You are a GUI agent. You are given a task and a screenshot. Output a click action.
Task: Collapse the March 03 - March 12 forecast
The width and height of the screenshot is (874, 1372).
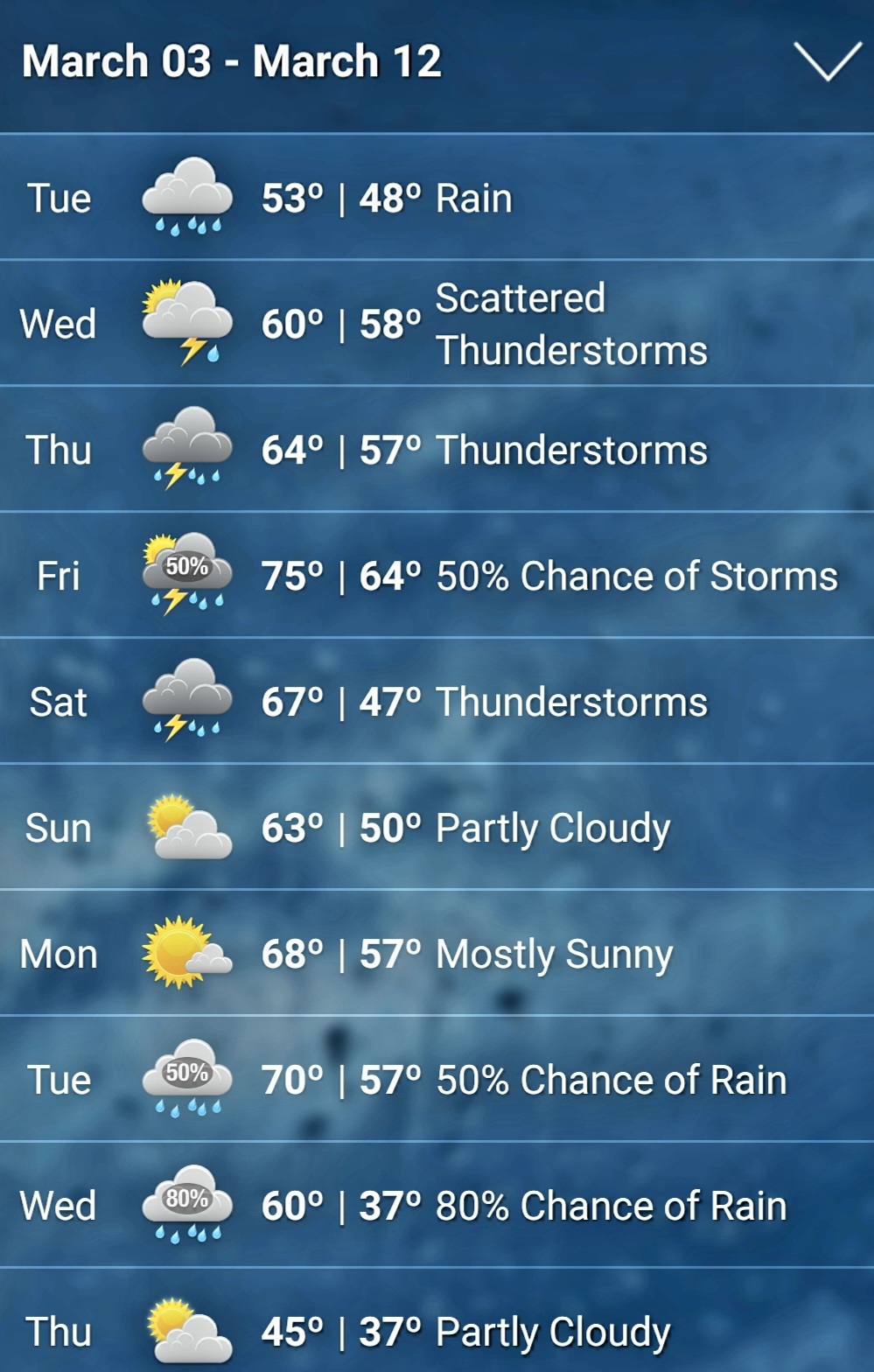coord(827,61)
